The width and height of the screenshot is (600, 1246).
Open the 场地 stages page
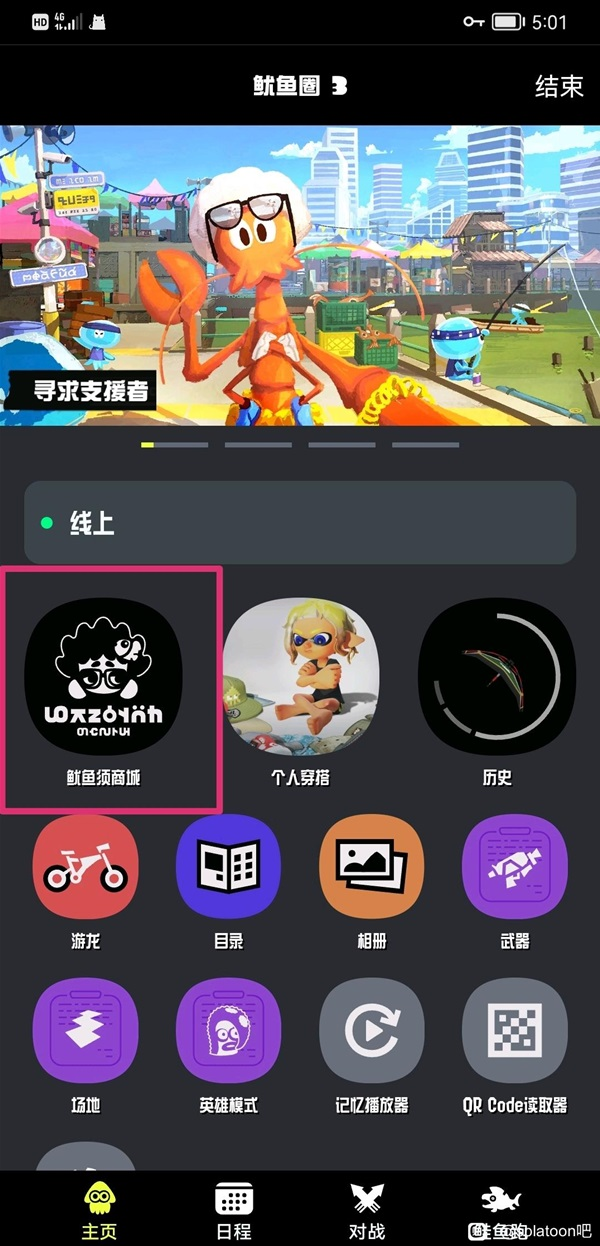pyautogui.click(x=86, y=1032)
